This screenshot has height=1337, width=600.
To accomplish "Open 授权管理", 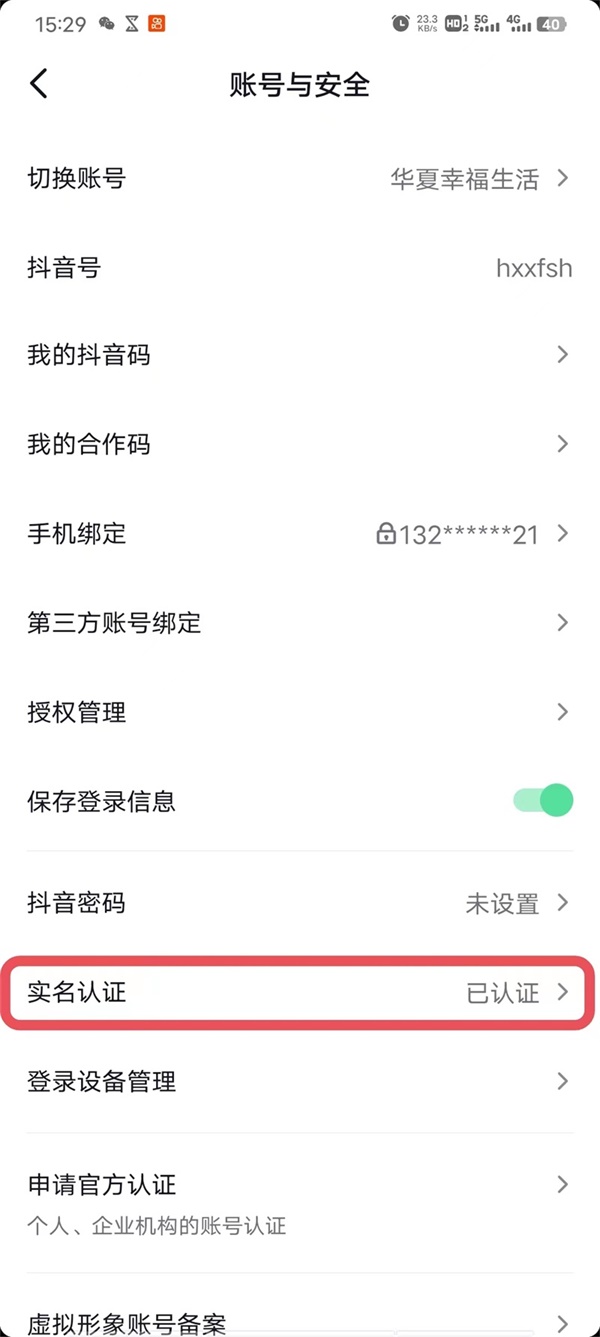I will click(x=300, y=713).
